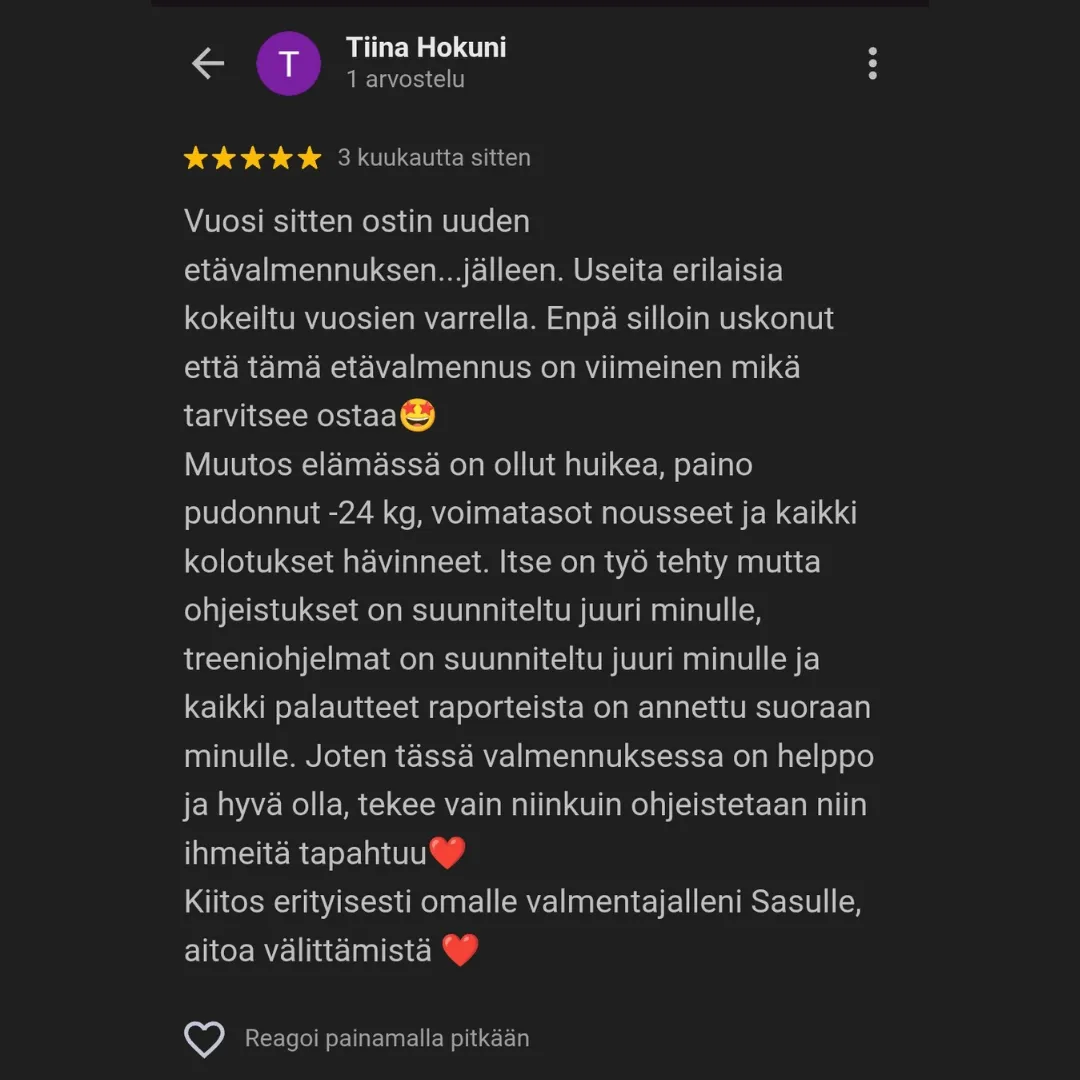
Task: Go back with the arrow icon
Action: pyautogui.click(x=207, y=63)
